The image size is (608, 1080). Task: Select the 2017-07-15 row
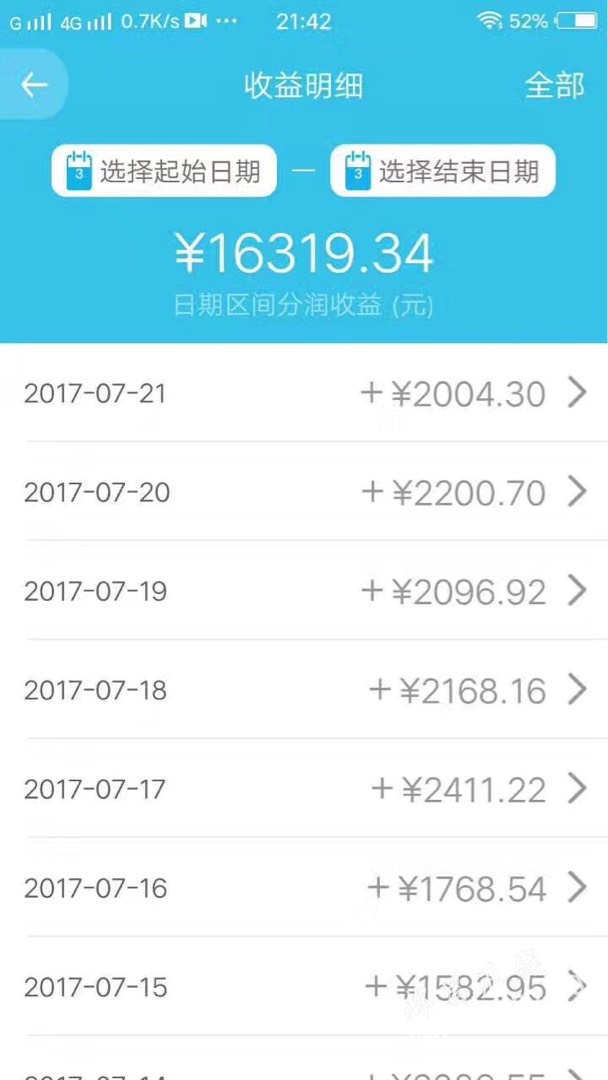click(x=304, y=986)
